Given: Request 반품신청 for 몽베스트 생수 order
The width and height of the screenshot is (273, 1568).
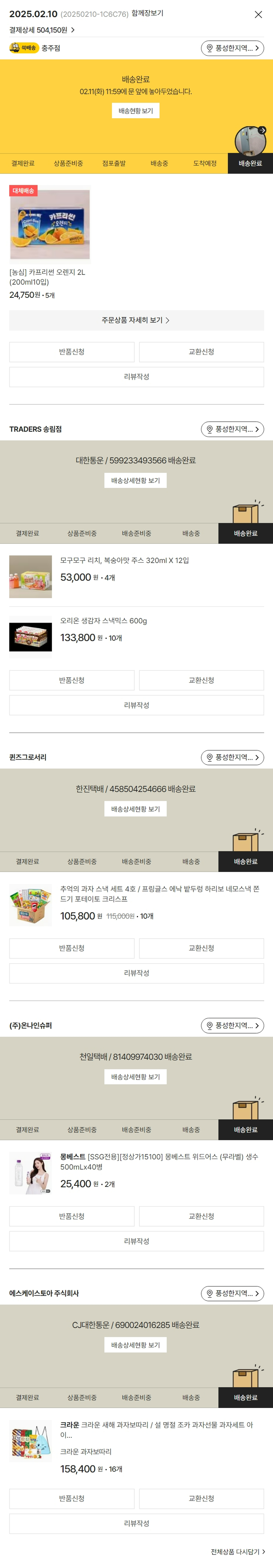Looking at the screenshot, I should pyautogui.click(x=71, y=1216).
